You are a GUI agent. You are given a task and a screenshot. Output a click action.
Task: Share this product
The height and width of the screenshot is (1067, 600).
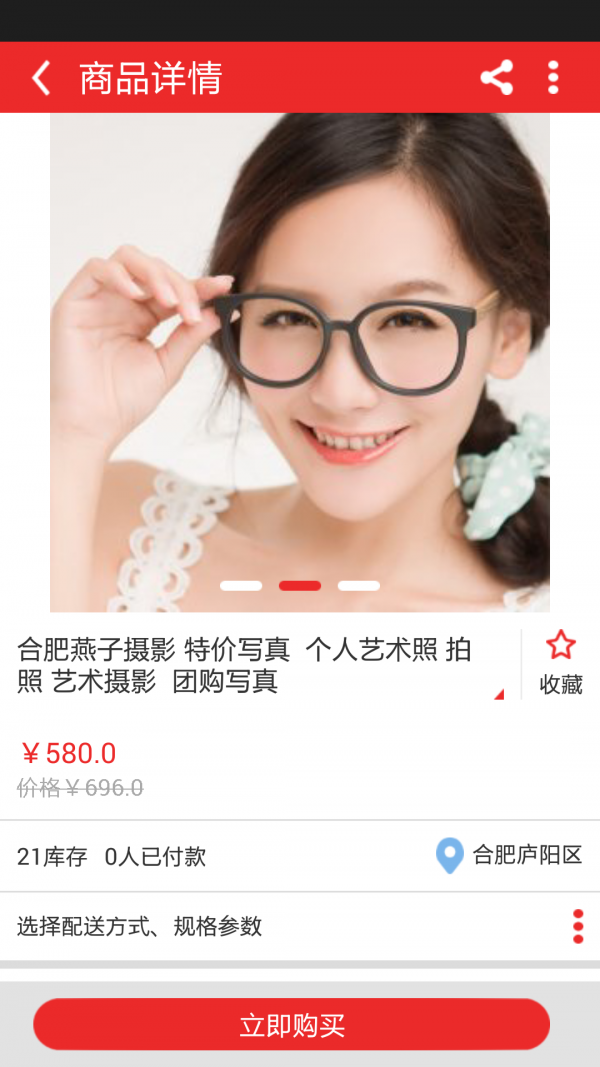point(496,78)
